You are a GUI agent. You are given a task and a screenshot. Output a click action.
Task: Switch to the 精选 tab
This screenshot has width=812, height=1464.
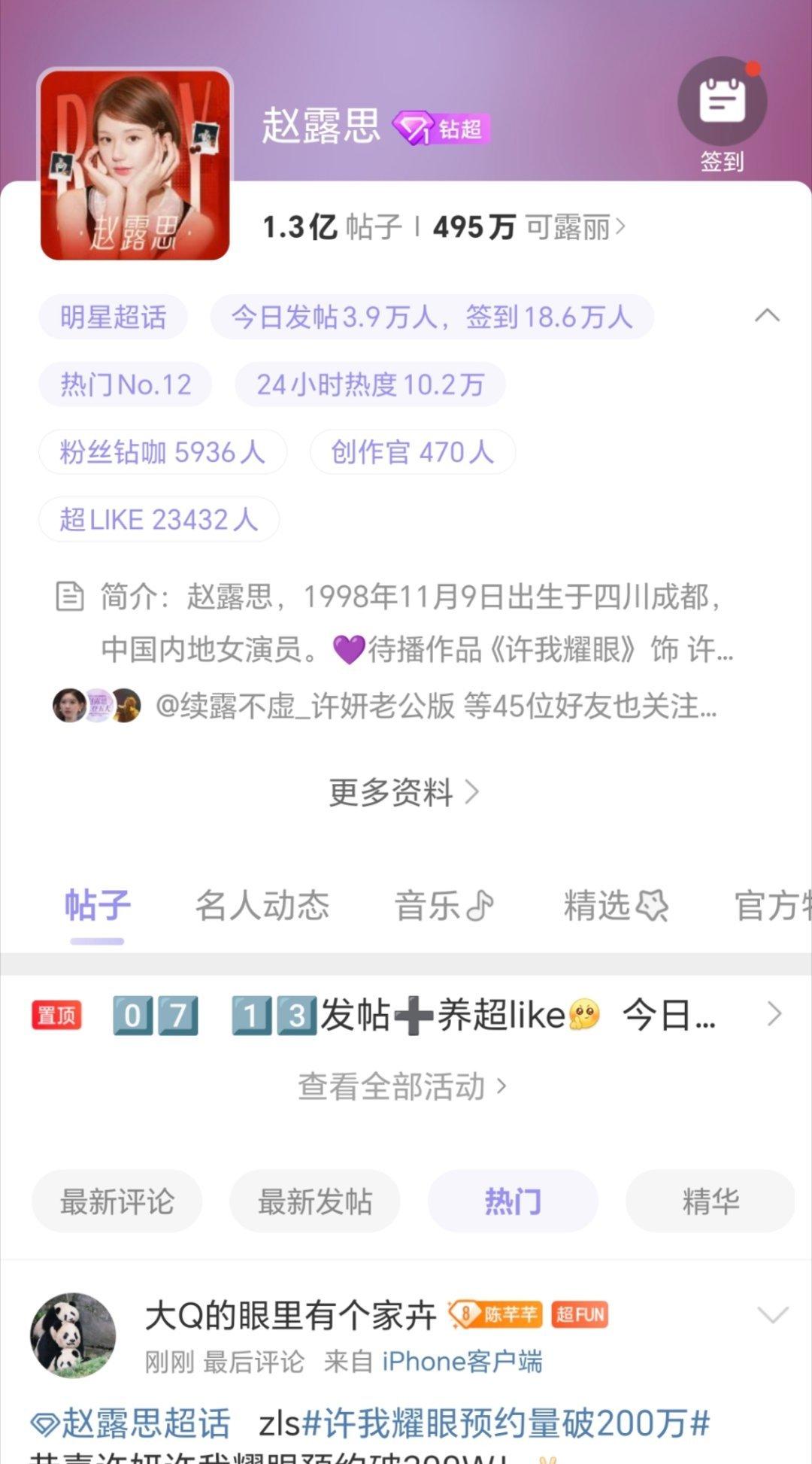click(x=615, y=905)
